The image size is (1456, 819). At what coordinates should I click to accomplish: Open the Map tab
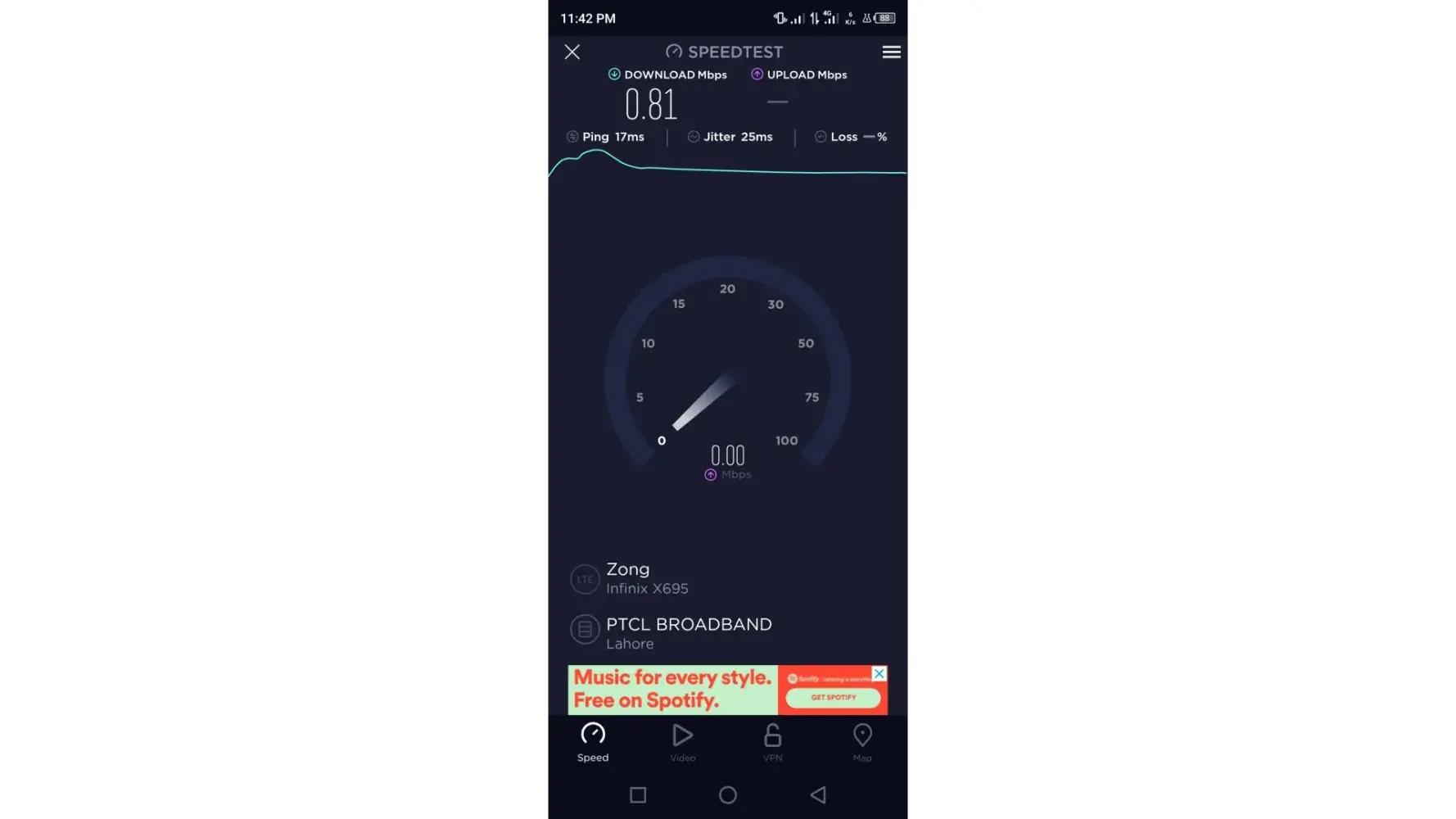tap(861, 742)
